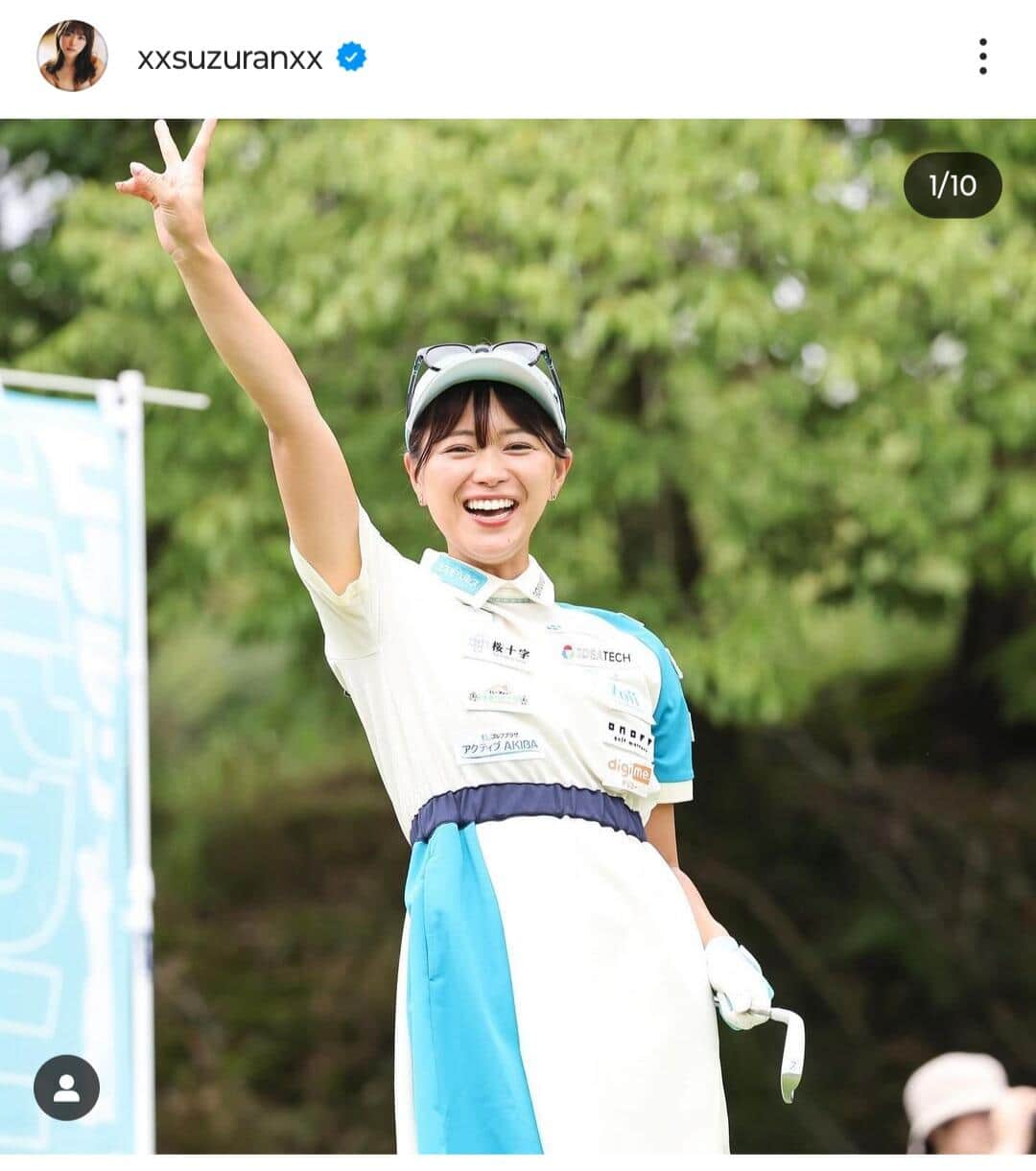
Task: Open the xxsuzuranxx username link
Action: pyautogui.click(x=229, y=59)
